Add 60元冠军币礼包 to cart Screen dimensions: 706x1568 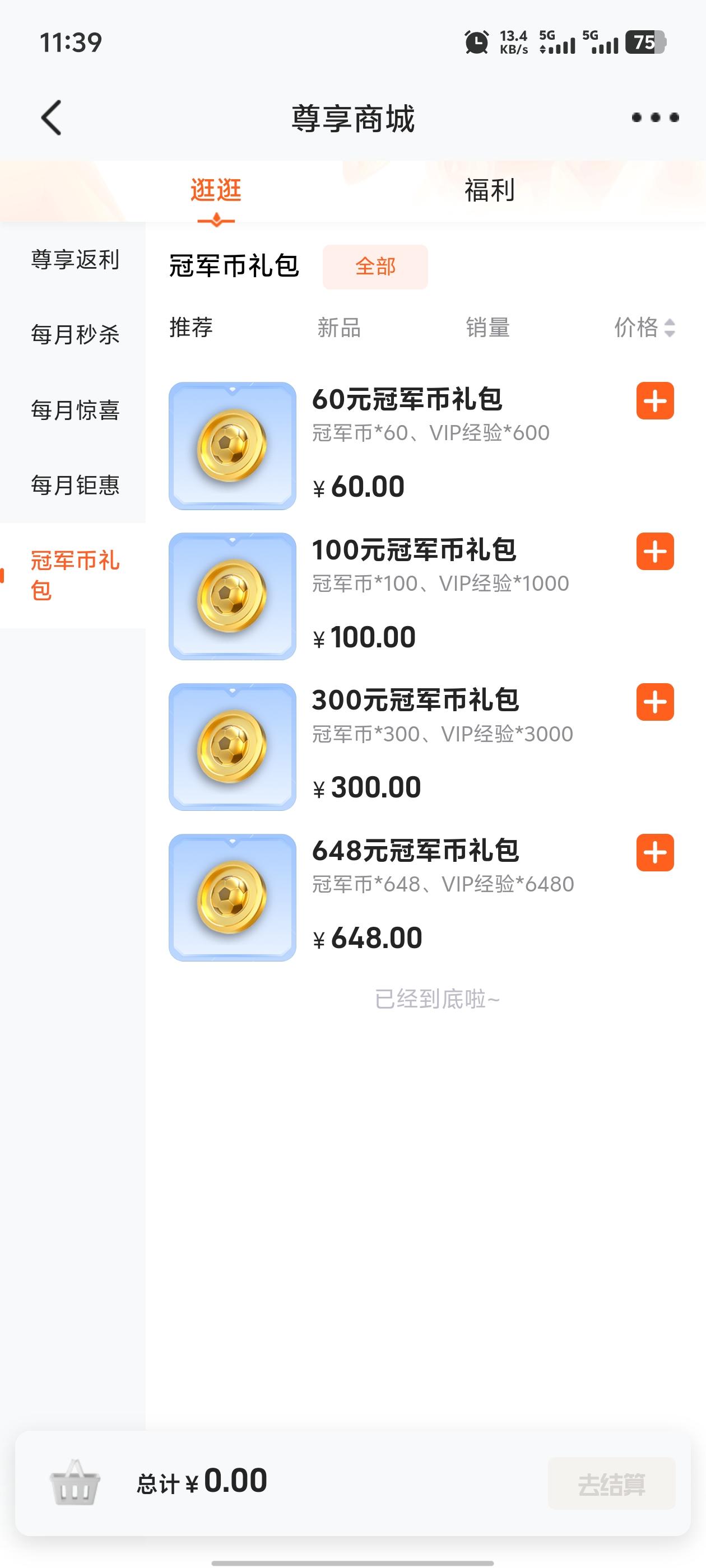tap(655, 401)
